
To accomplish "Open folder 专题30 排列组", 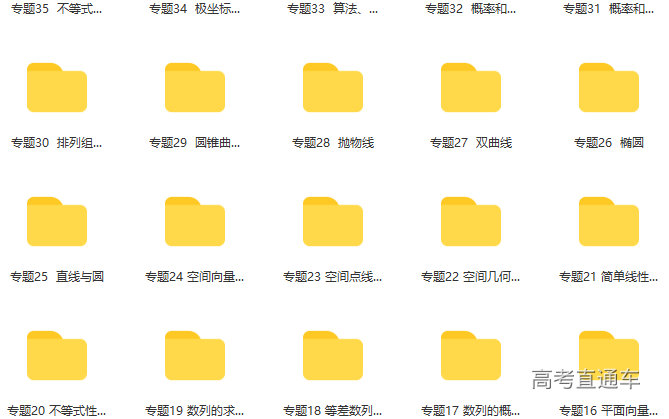I will 57,89.
